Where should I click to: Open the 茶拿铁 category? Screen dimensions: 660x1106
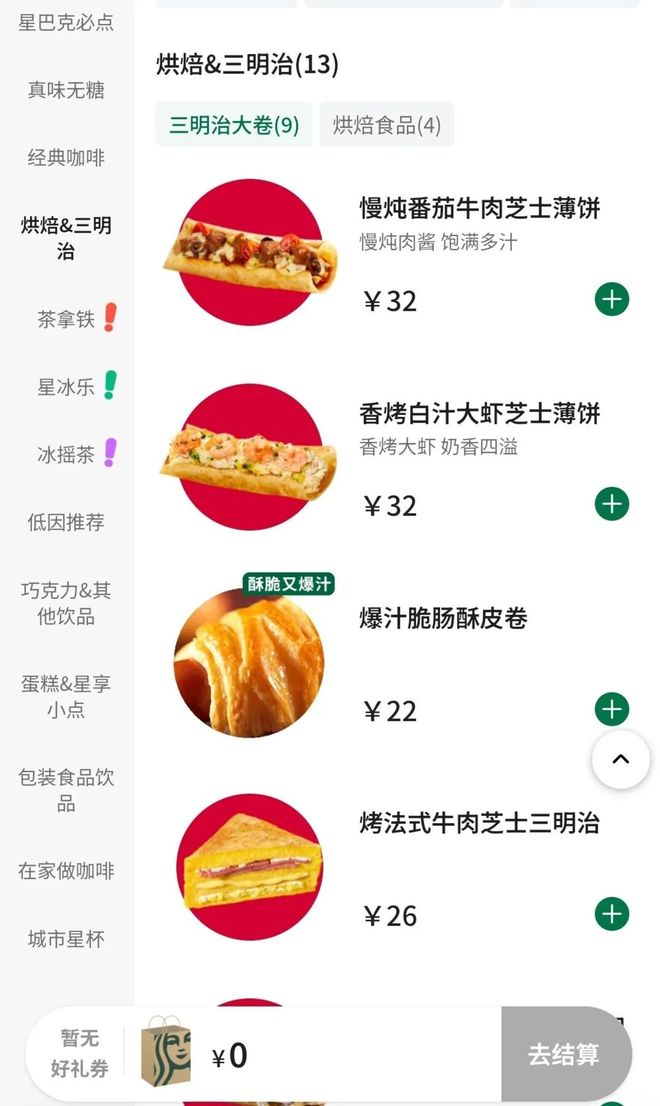pyautogui.click(x=66, y=319)
